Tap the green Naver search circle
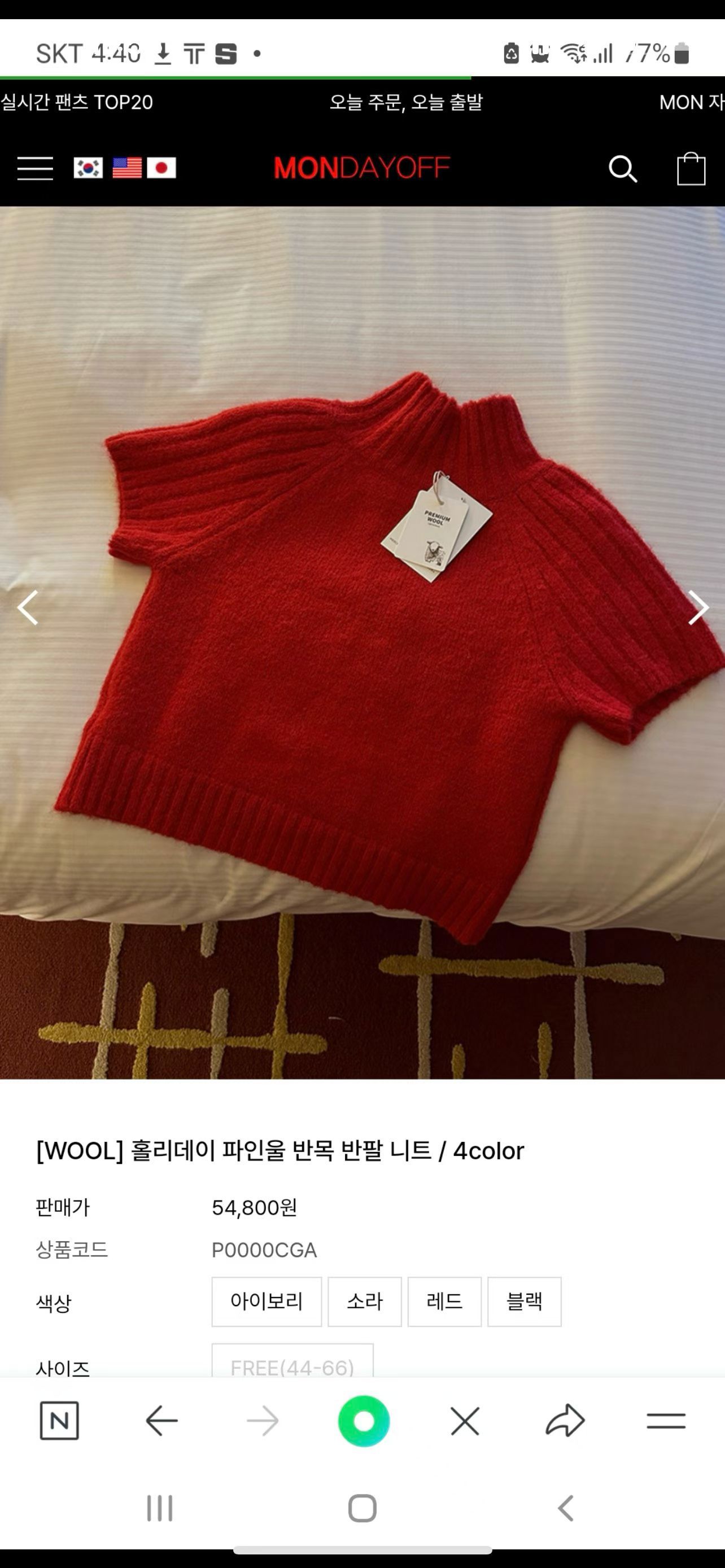The width and height of the screenshot is (725, 1568). point(364,1421)
